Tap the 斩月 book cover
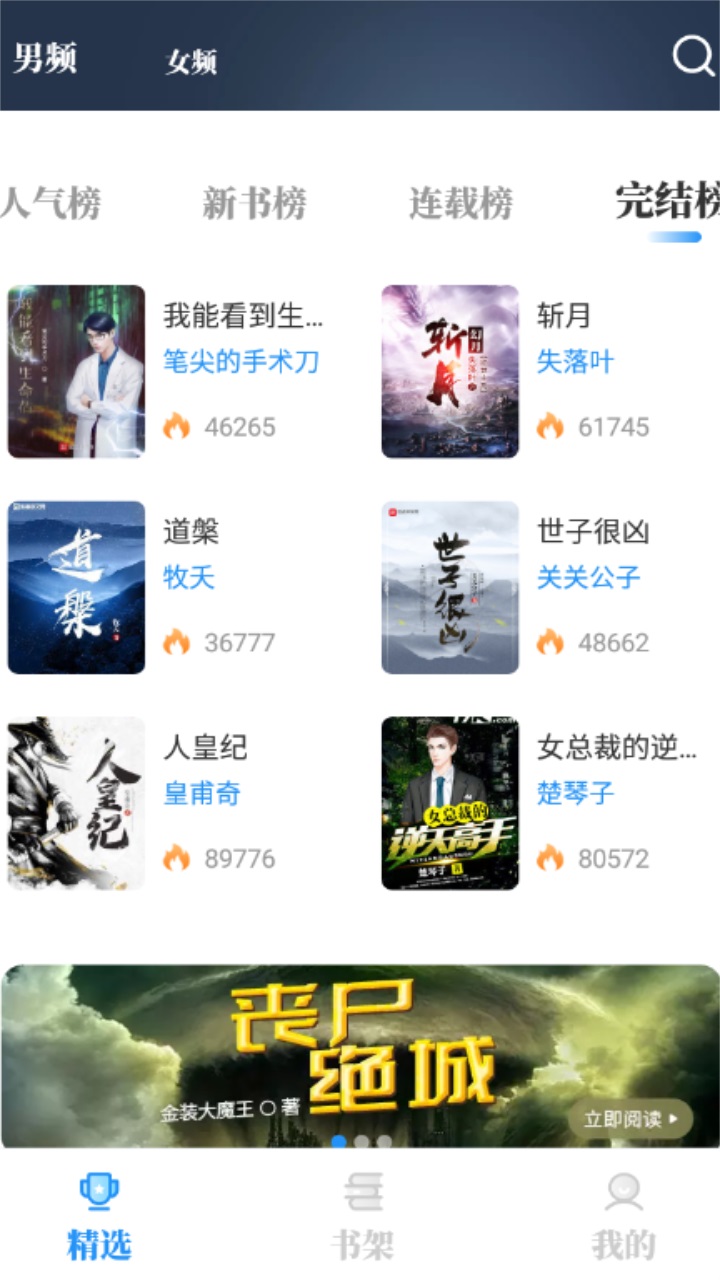Viewport: 720px width, 1280px height. 450,371
